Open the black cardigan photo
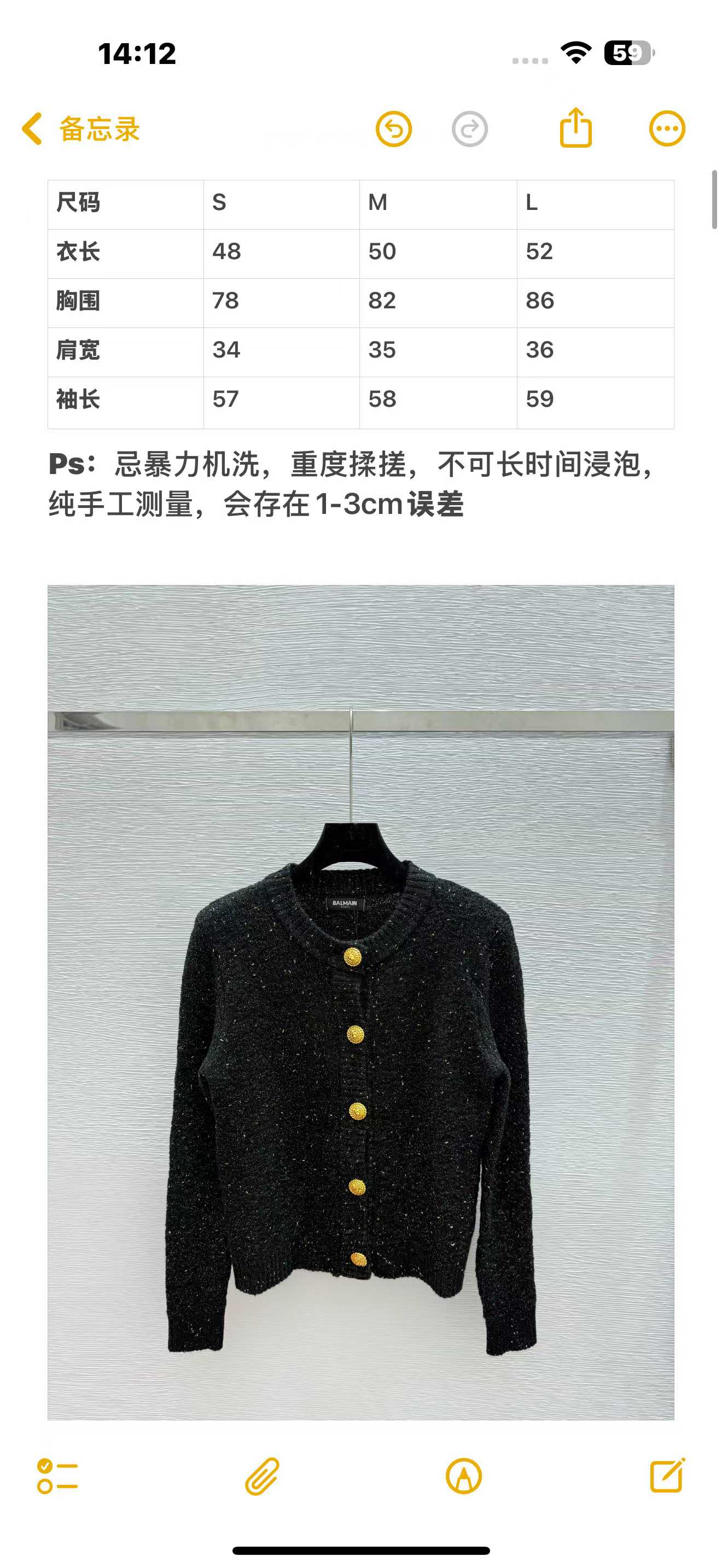Viewport: 722px width, 1568px height. coord(360,1002)
